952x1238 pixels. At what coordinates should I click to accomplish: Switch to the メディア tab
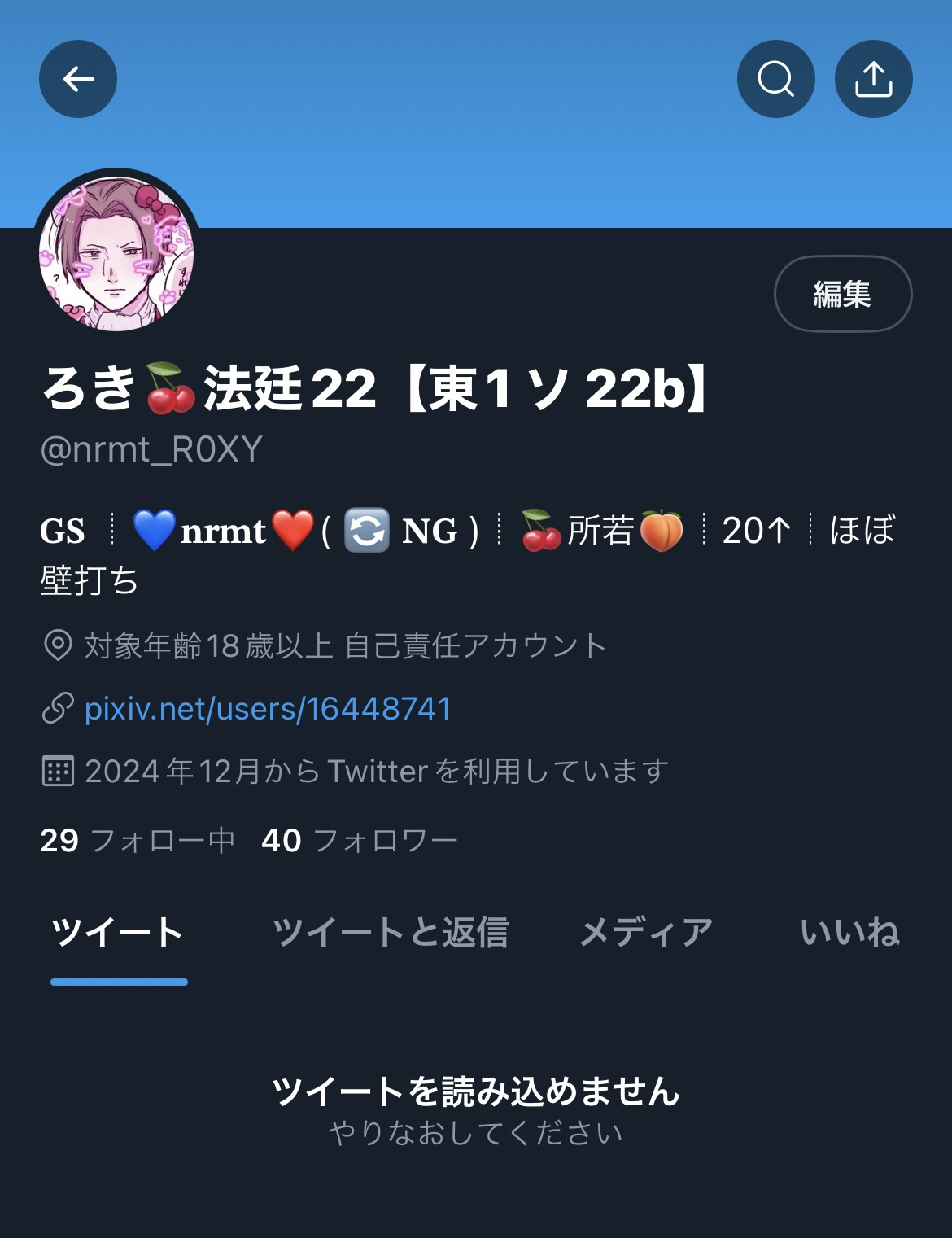coord(646,933)
